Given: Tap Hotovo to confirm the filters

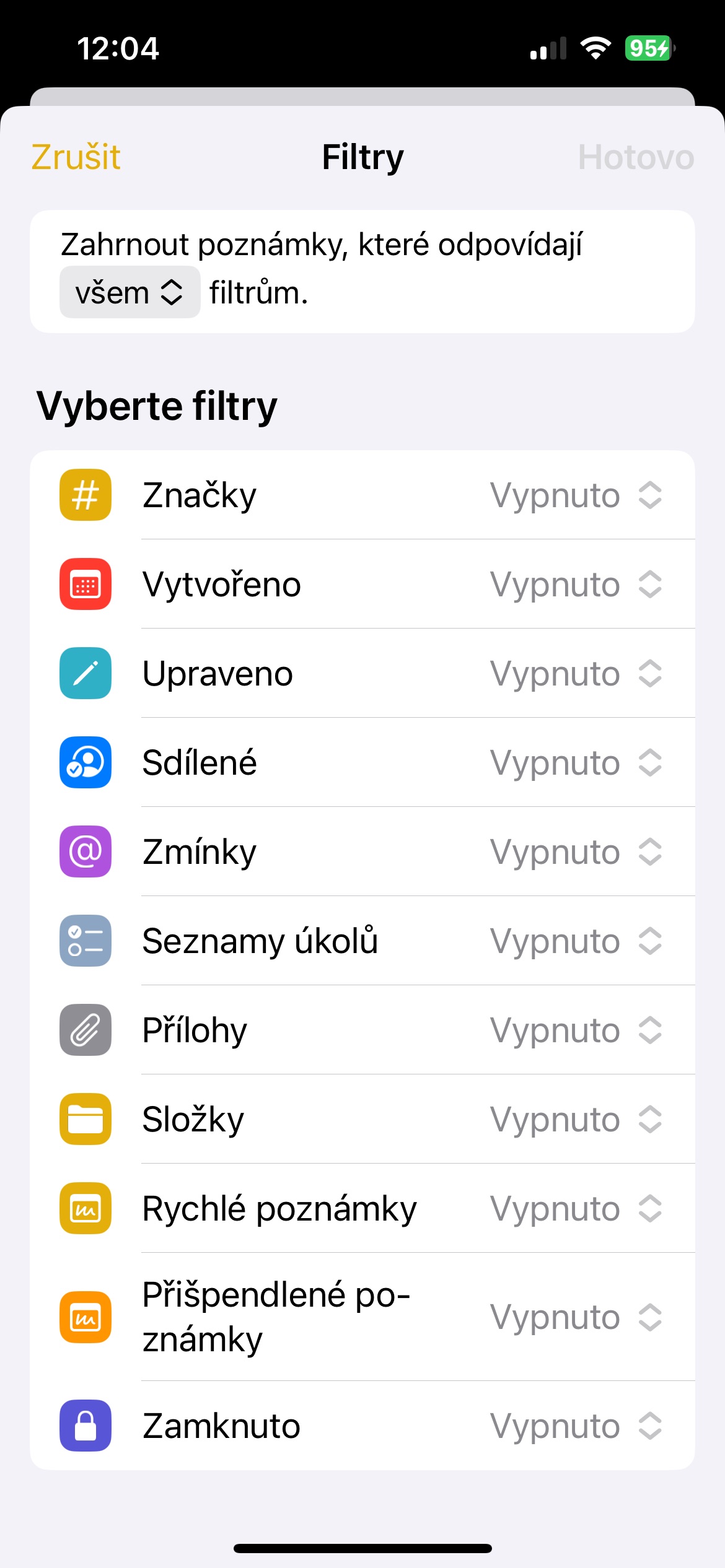Looking at the screenshot, I should pos(635,157).
